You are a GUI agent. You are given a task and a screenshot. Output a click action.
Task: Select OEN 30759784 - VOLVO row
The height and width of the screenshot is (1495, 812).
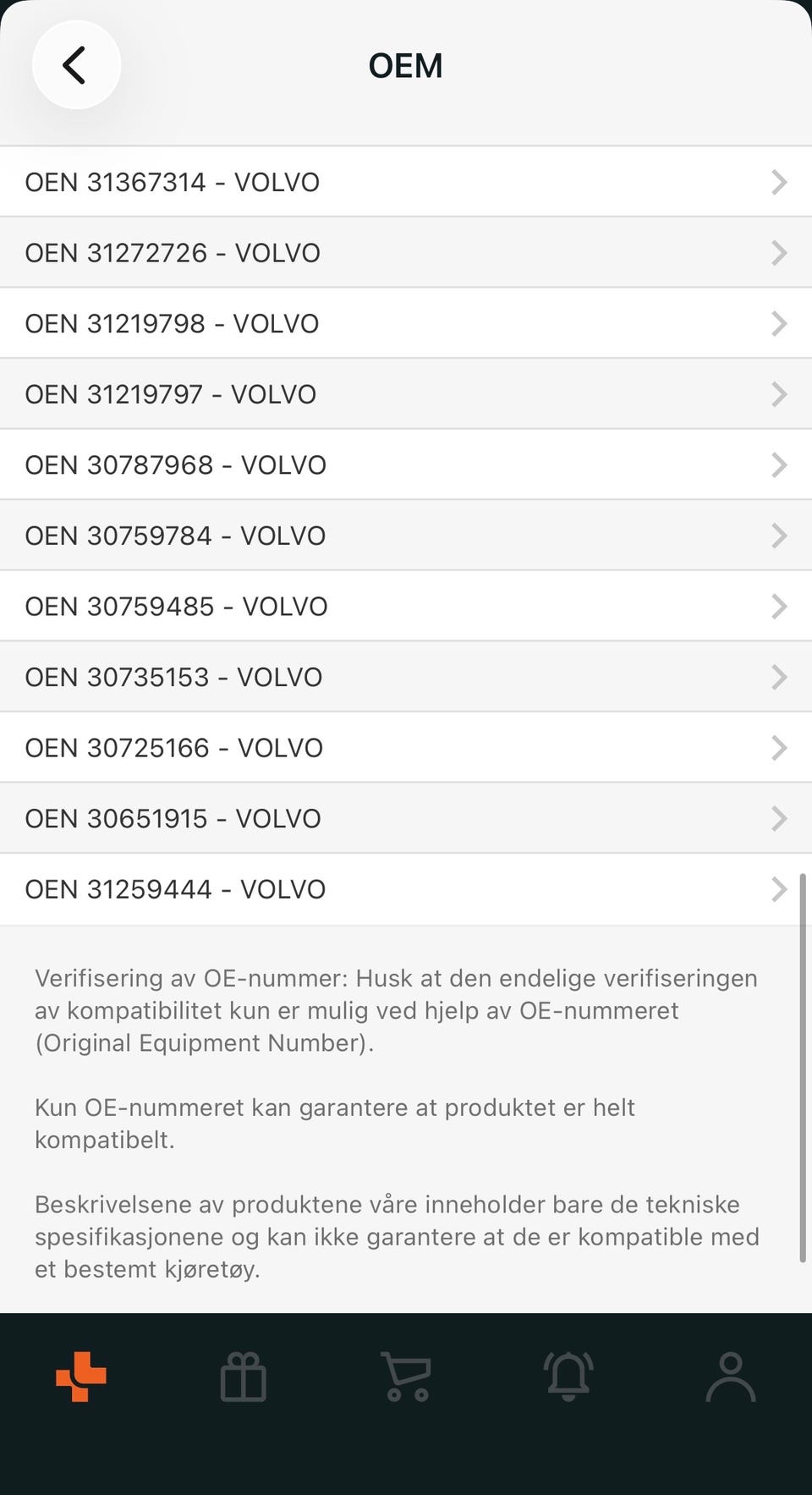tap(406, 536)
